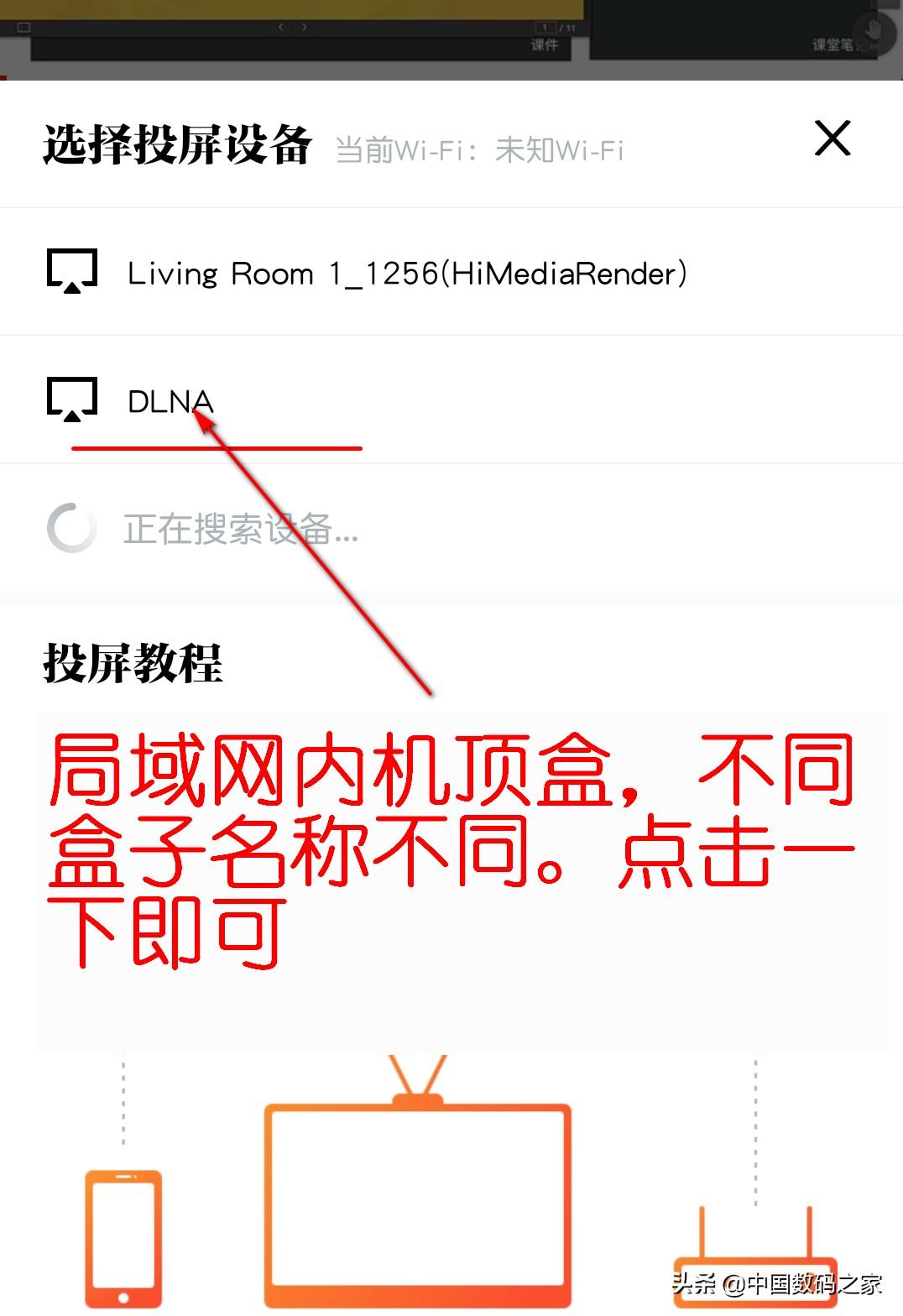Select Living Room 1_1256 (HiMediaRender) device
The width and height of the screenshot is (903, 1316).
tap(407, 273)
